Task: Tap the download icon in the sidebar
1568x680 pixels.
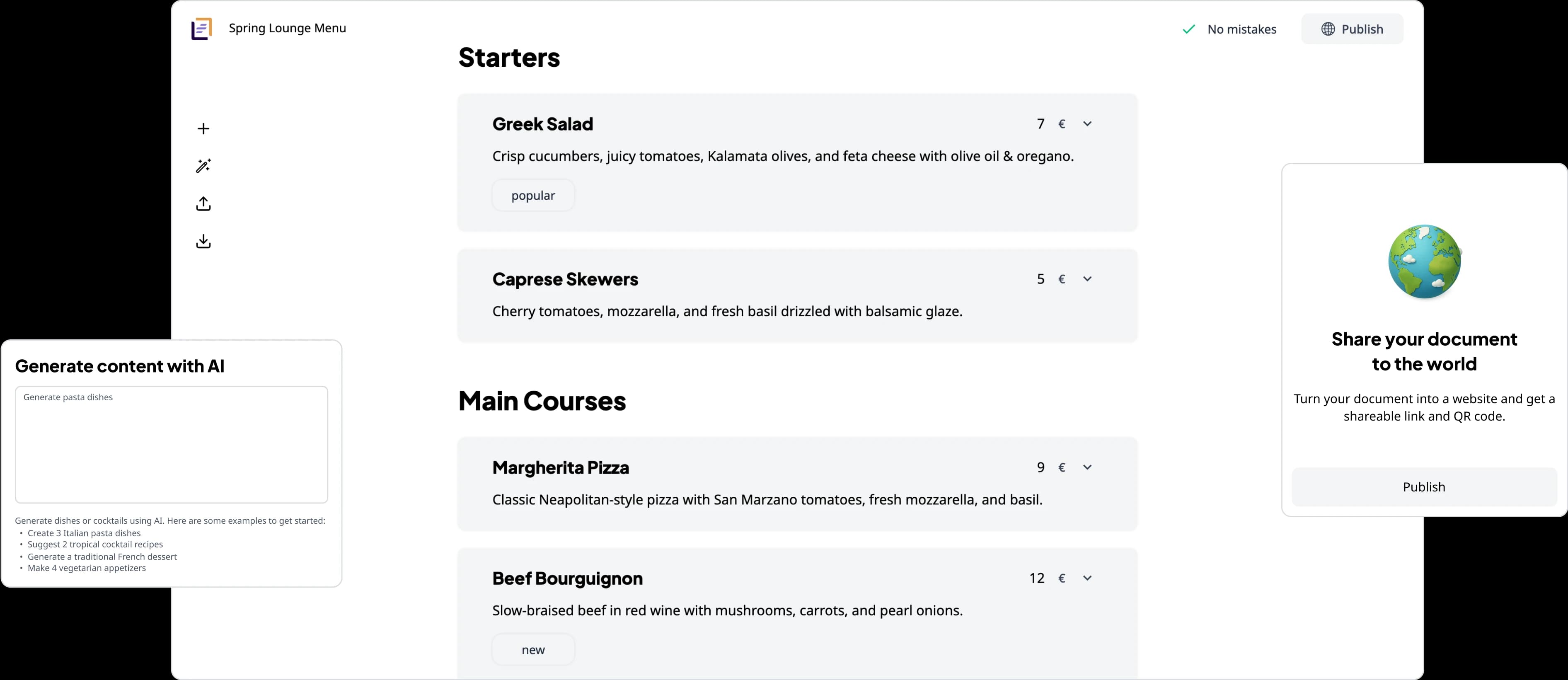Action: (203, 242)
